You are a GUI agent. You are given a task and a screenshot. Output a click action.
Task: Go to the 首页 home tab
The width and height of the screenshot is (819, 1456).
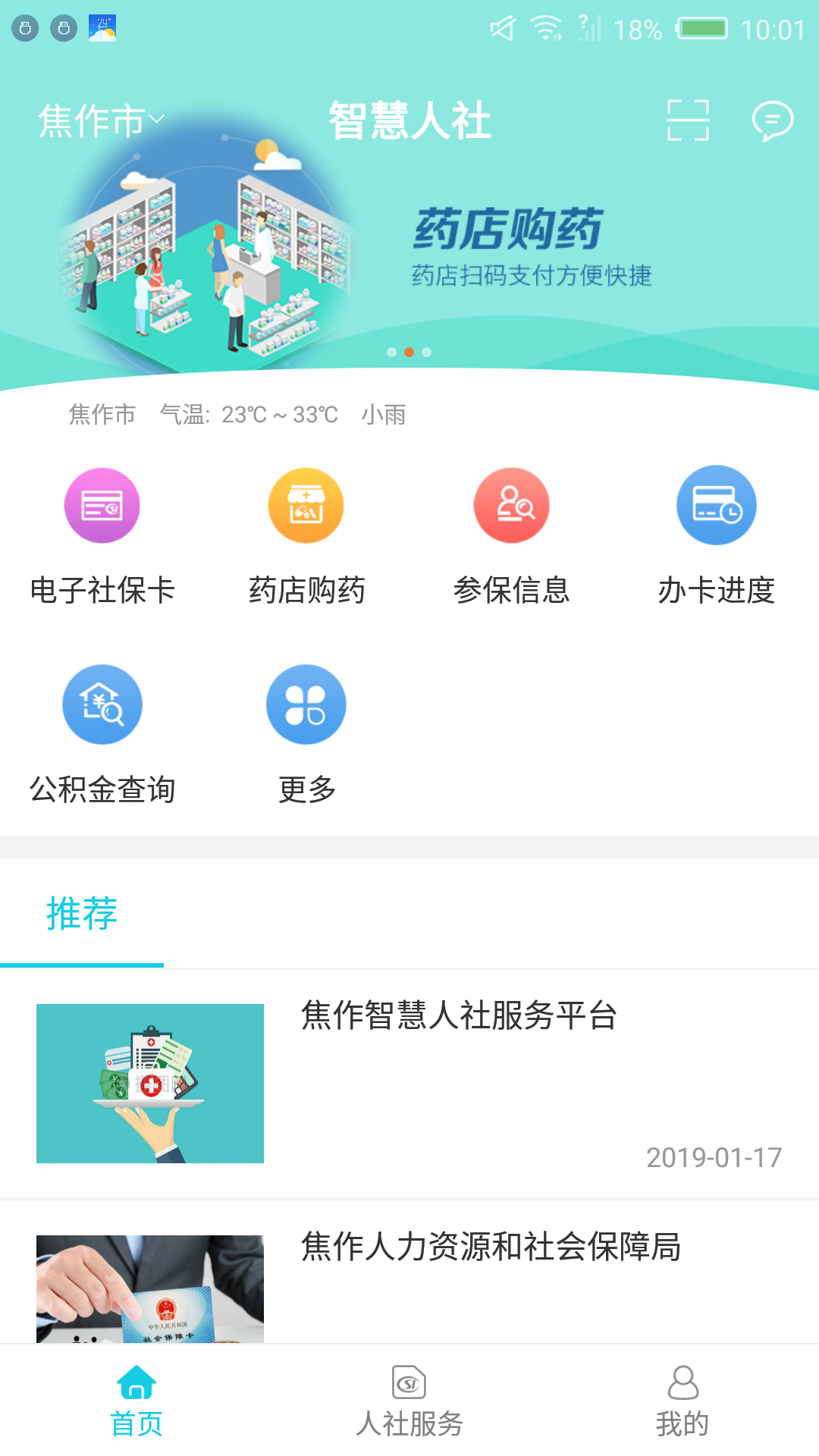click(136, 1401)
